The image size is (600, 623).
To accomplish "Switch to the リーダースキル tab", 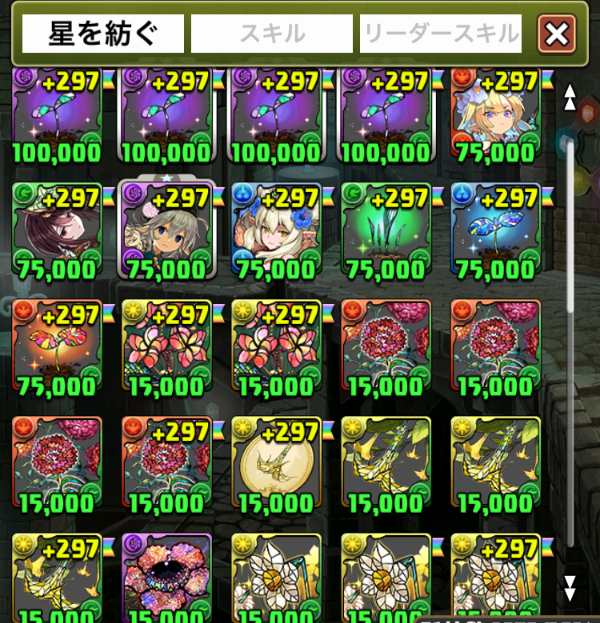I will click(x=441, y=34).
